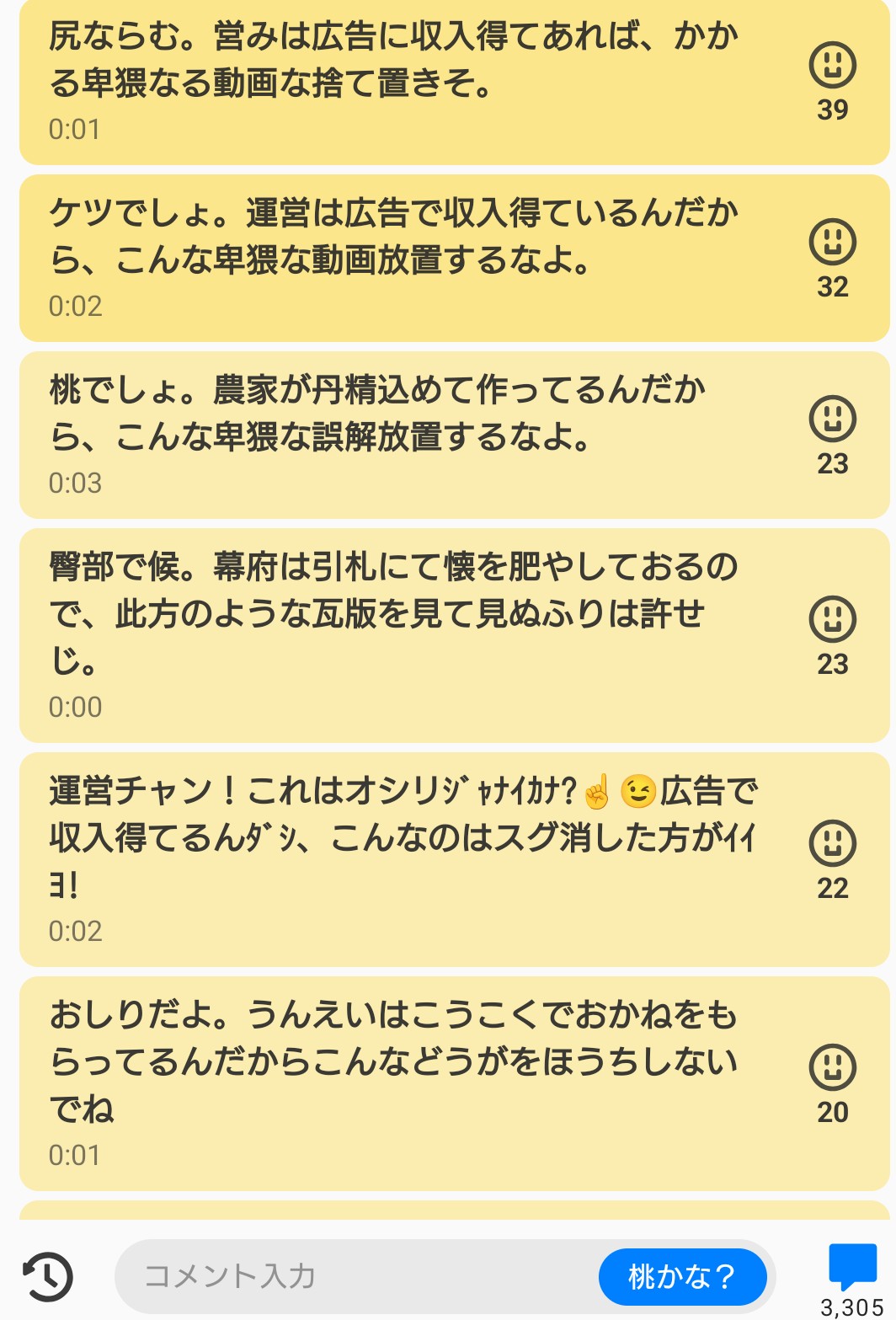The width and height of the screenshot is (896, 1320).
Task: Like the comment starting with 尻ならむ
Action: pos(832,66)
